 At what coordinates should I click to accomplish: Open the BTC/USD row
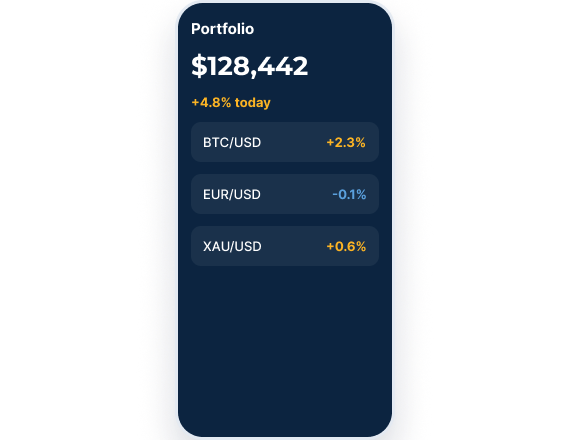(x=285, y=142)
